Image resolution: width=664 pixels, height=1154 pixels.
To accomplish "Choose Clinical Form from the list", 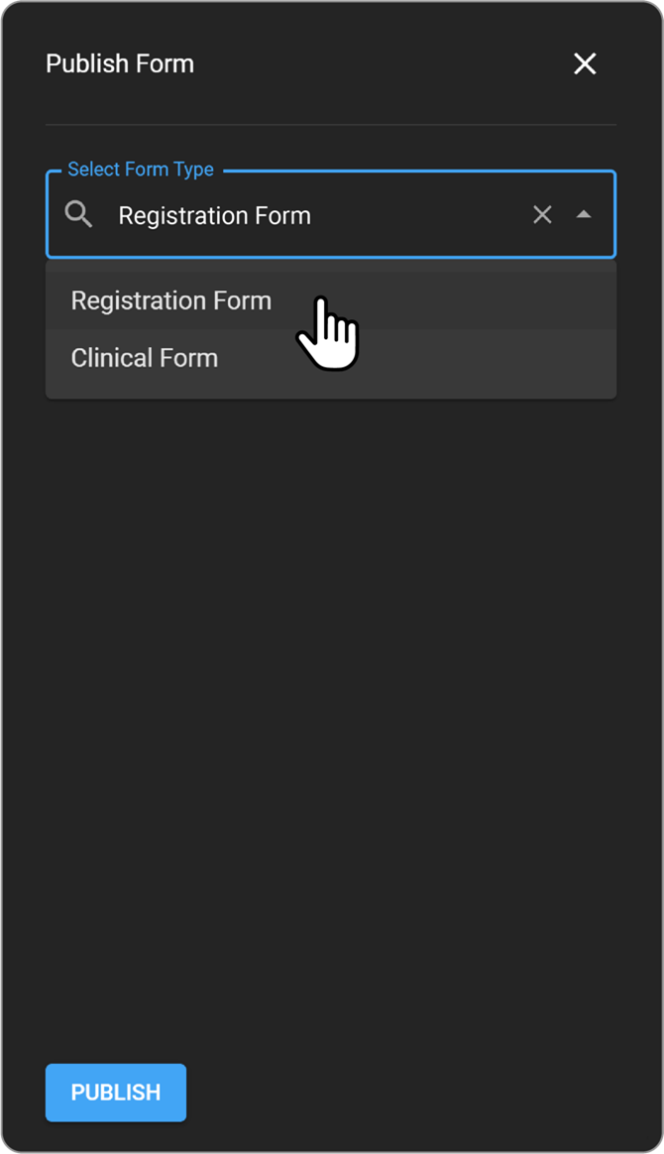I will pyautogui.click(x=145, y=358).
